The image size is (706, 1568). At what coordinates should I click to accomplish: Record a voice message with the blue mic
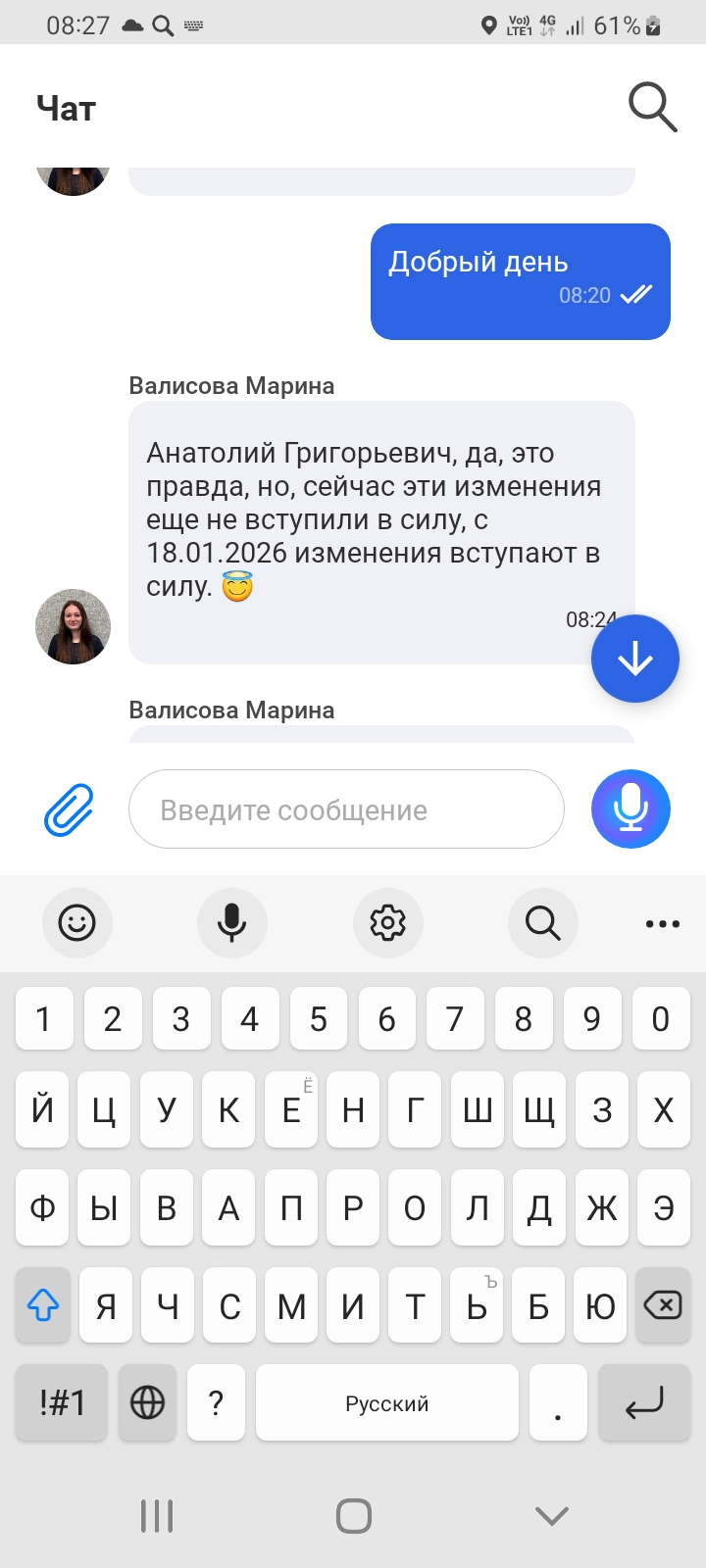pos(630,809)
